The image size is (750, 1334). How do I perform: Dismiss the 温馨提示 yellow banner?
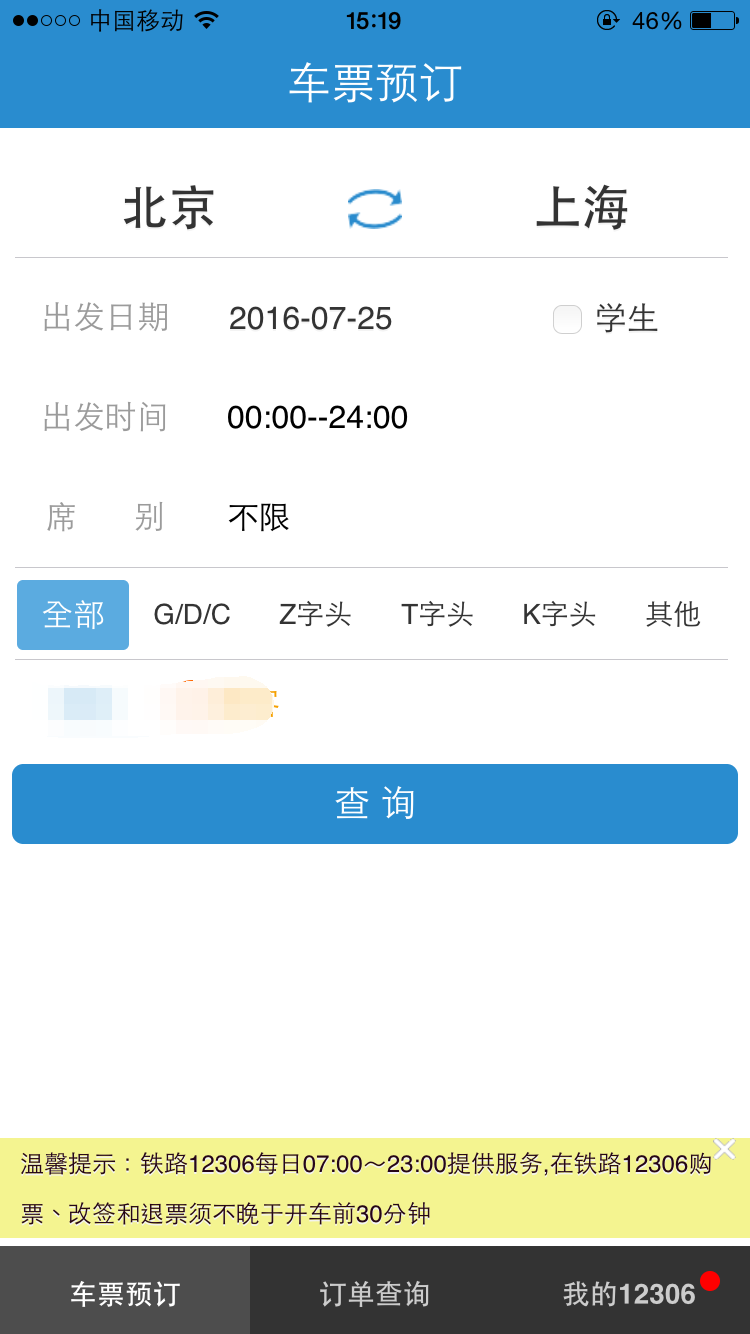point(724,1150)
